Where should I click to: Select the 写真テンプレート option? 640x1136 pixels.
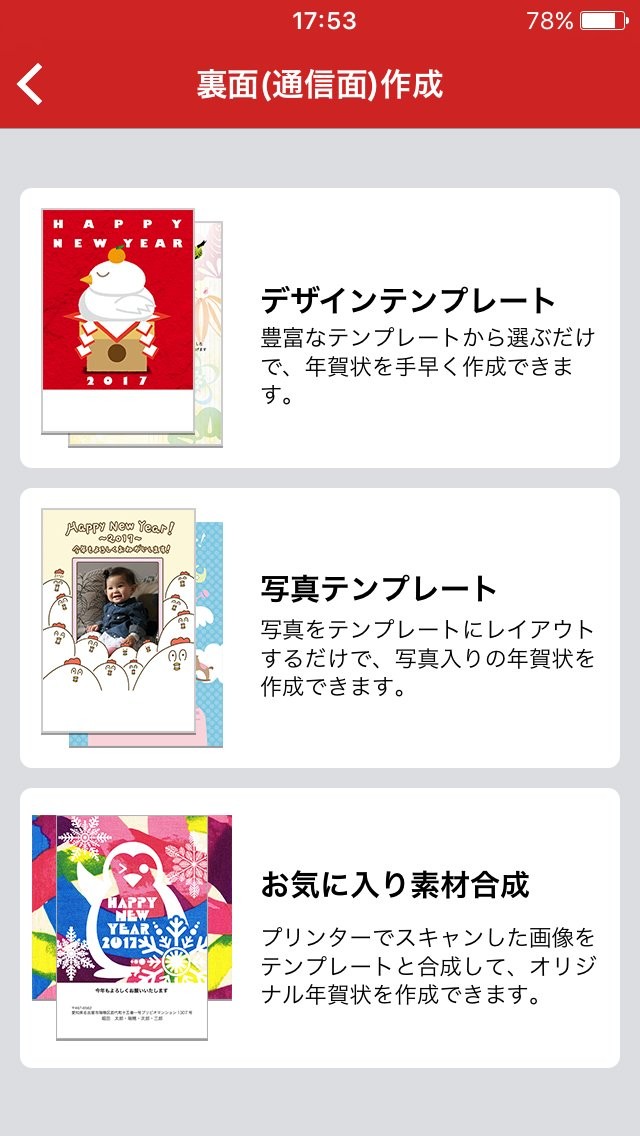coord(320,628)
